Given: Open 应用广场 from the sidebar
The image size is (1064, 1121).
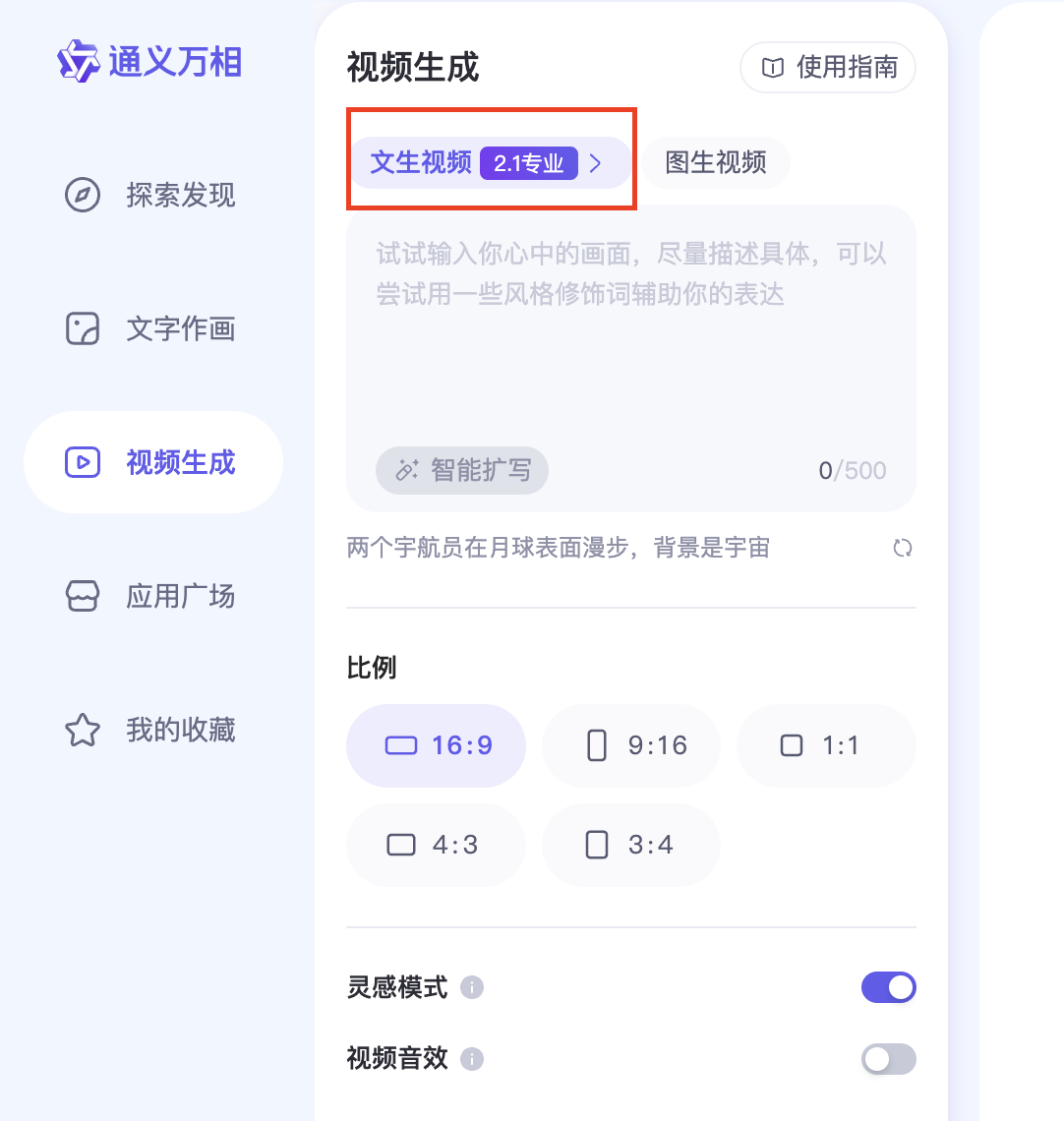Looking at the screenshot, I should pyautogui.click(x=152, y=596).
